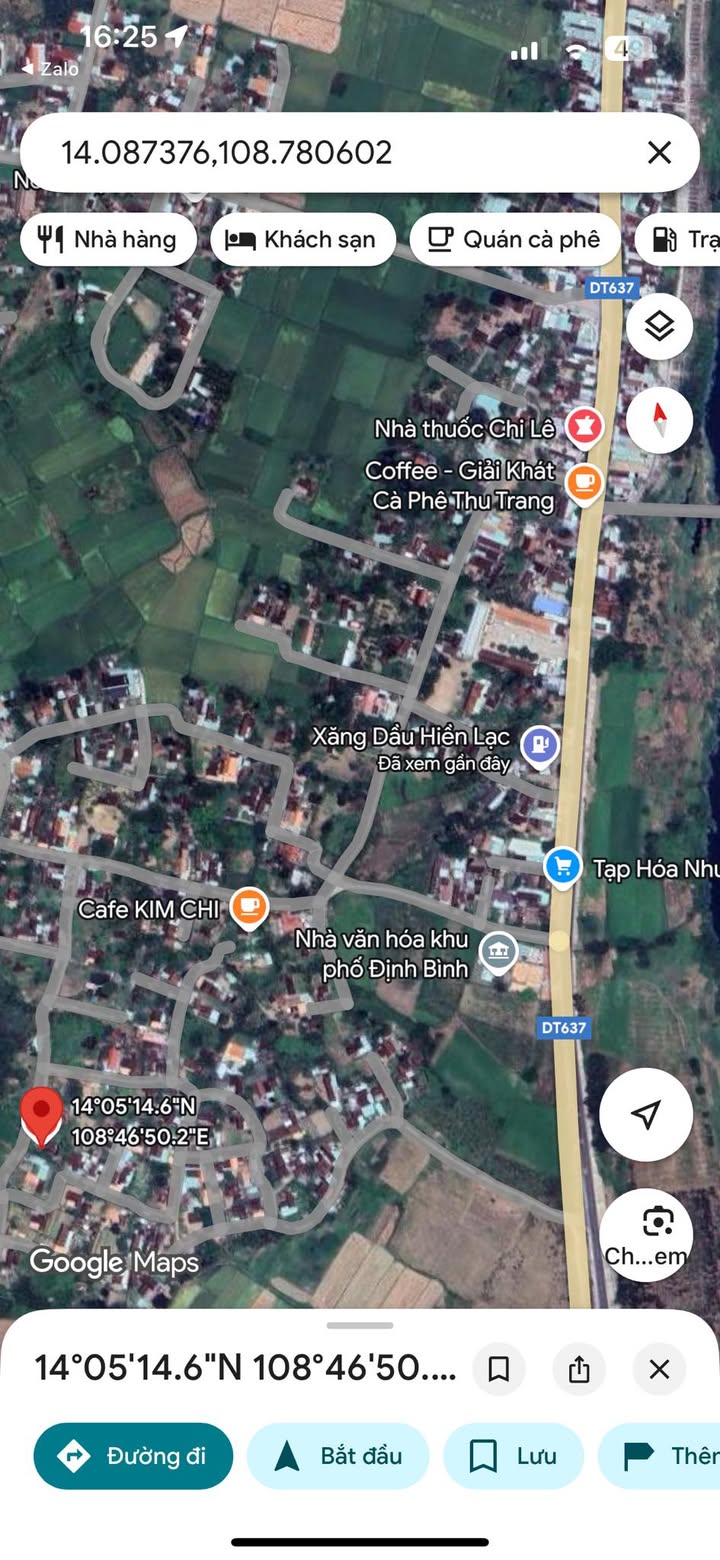Reset map orientation with the compass
Viewport: 720px width, 1560px height.
click(659, 420)
